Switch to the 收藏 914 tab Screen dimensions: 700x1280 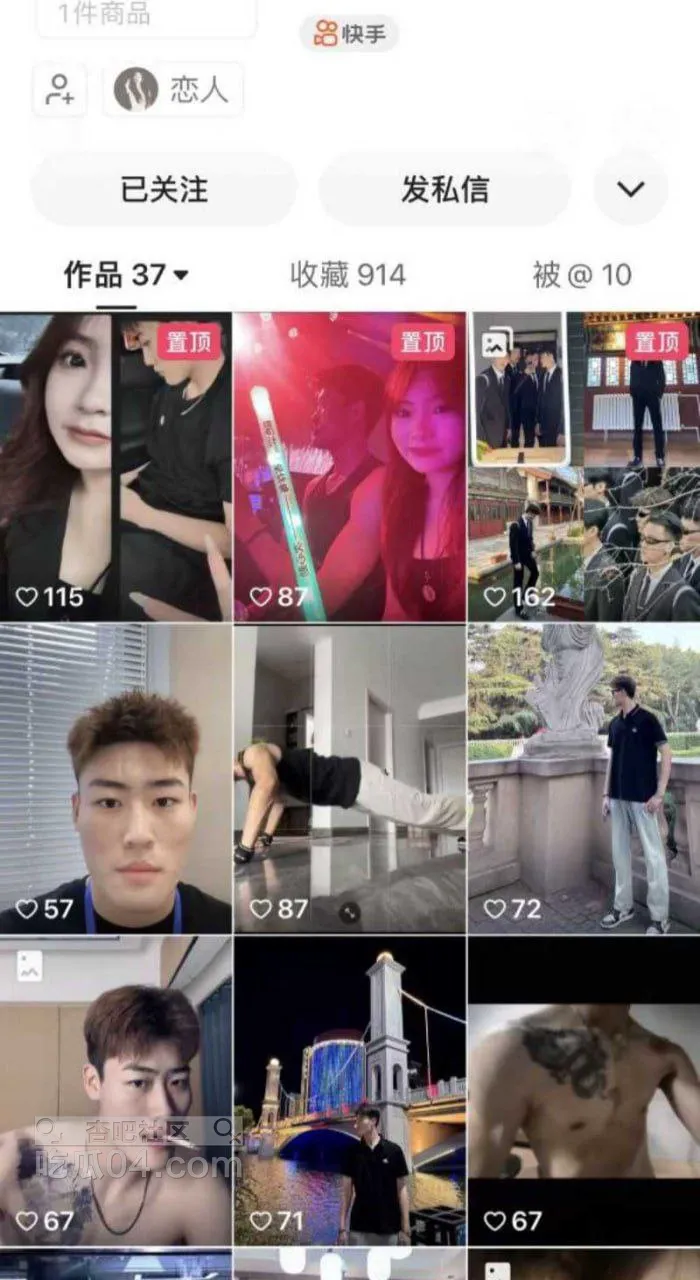coord(348,275)
